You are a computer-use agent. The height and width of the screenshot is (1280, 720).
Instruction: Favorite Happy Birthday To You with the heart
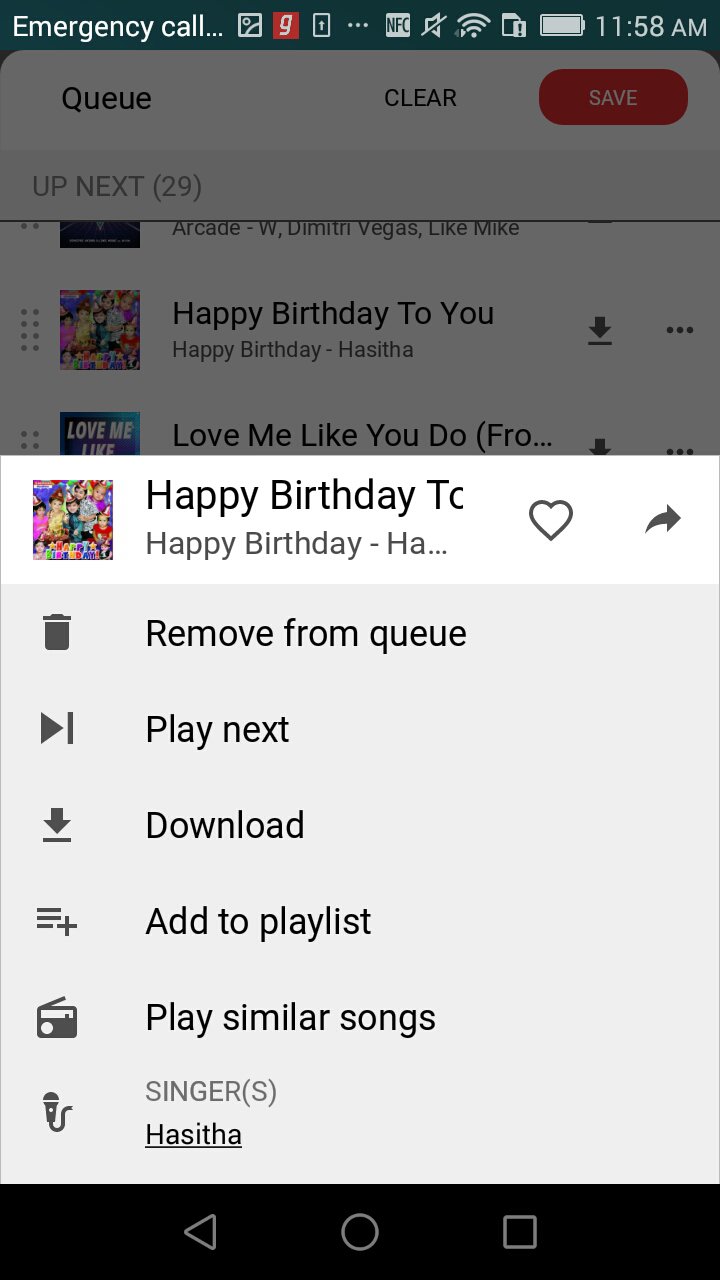coord(550,520)
